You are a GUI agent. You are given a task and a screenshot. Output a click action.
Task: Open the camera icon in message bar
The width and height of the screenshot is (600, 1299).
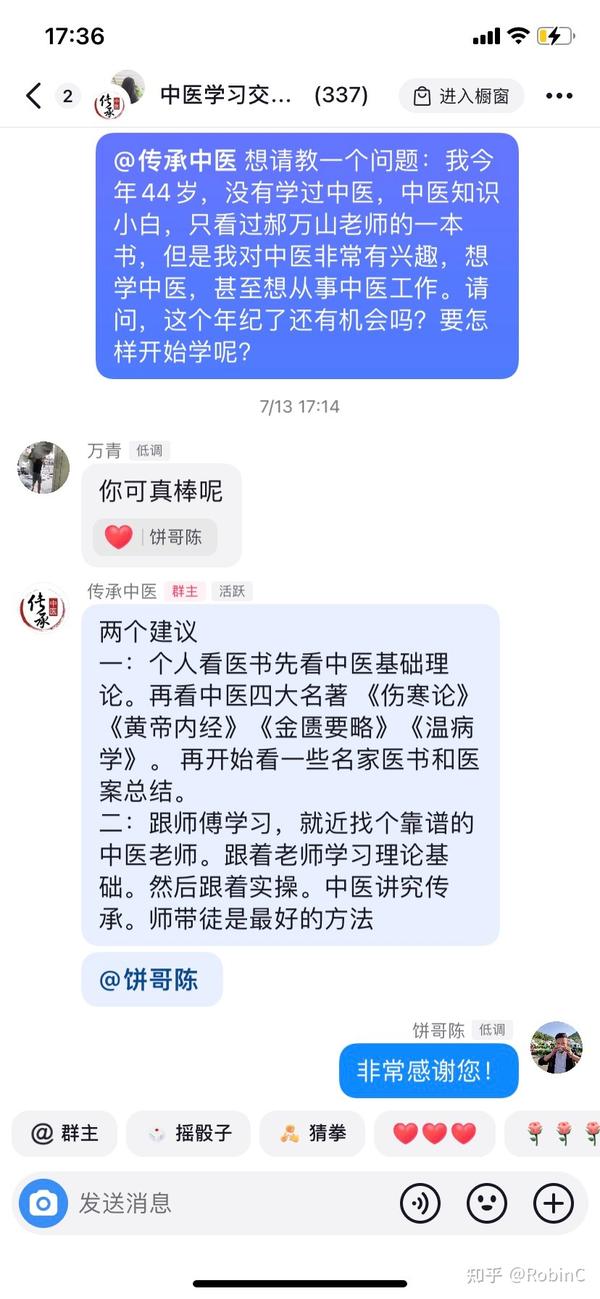tap(43, 1203)
